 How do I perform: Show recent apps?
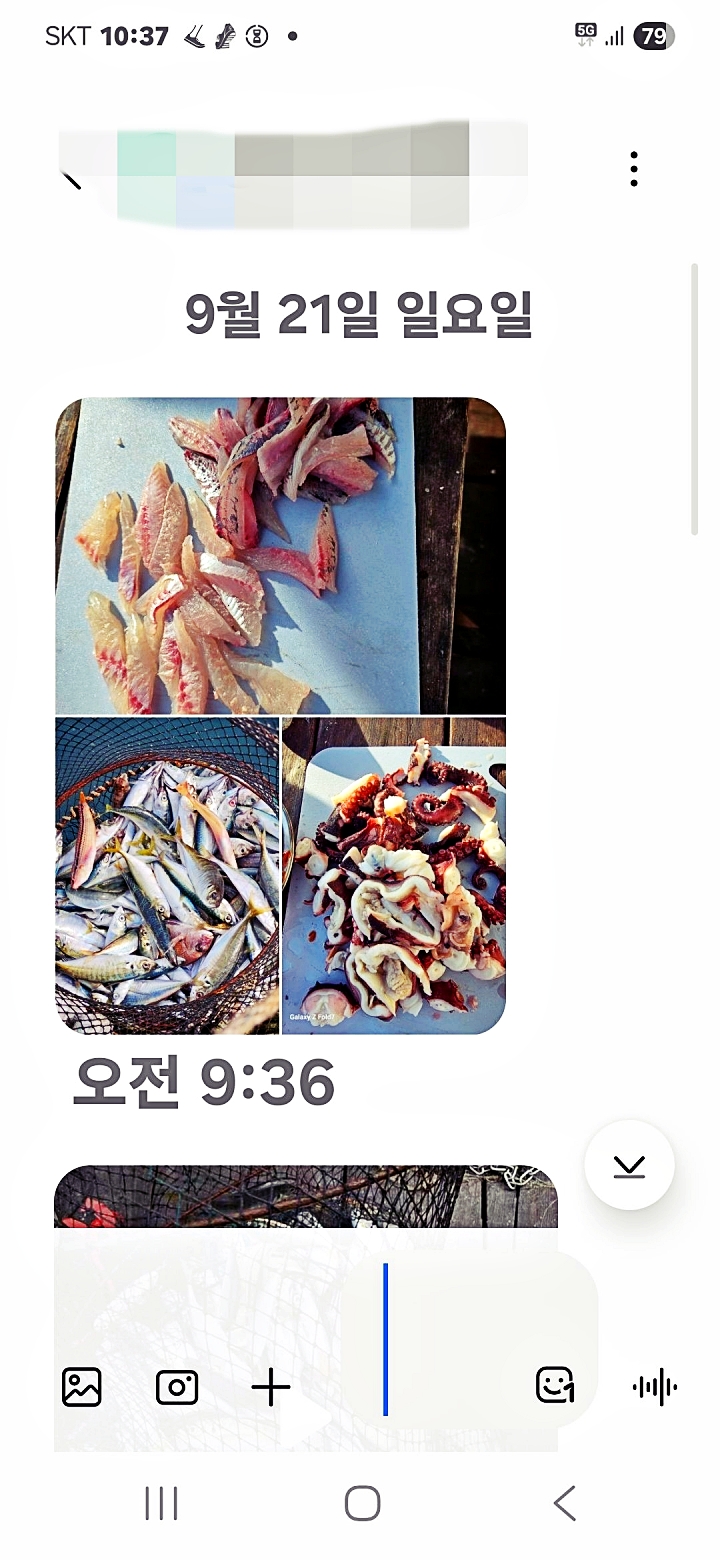[x=161, y=1503]
